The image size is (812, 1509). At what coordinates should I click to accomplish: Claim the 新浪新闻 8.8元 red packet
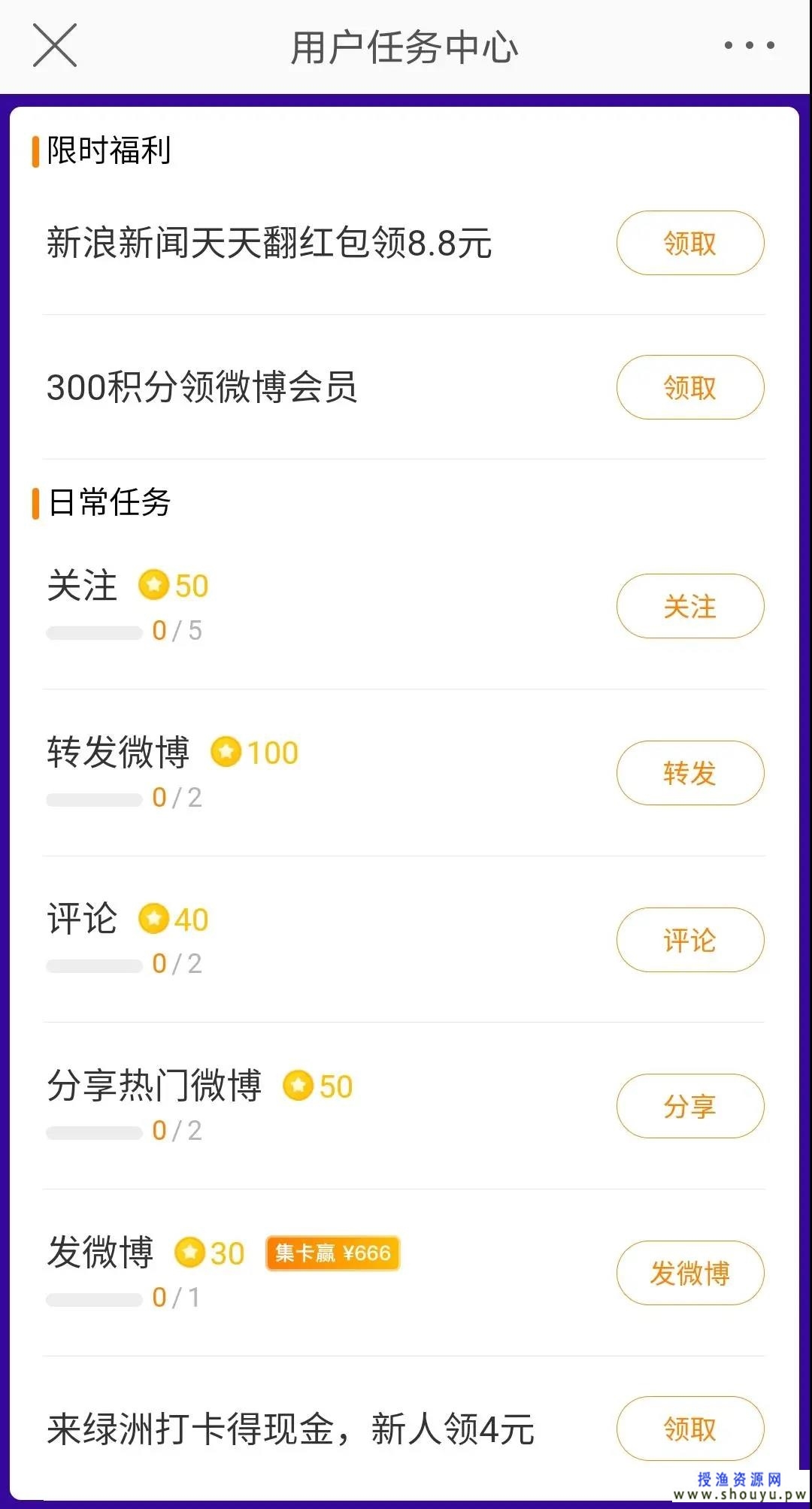(x=689, y=243)
